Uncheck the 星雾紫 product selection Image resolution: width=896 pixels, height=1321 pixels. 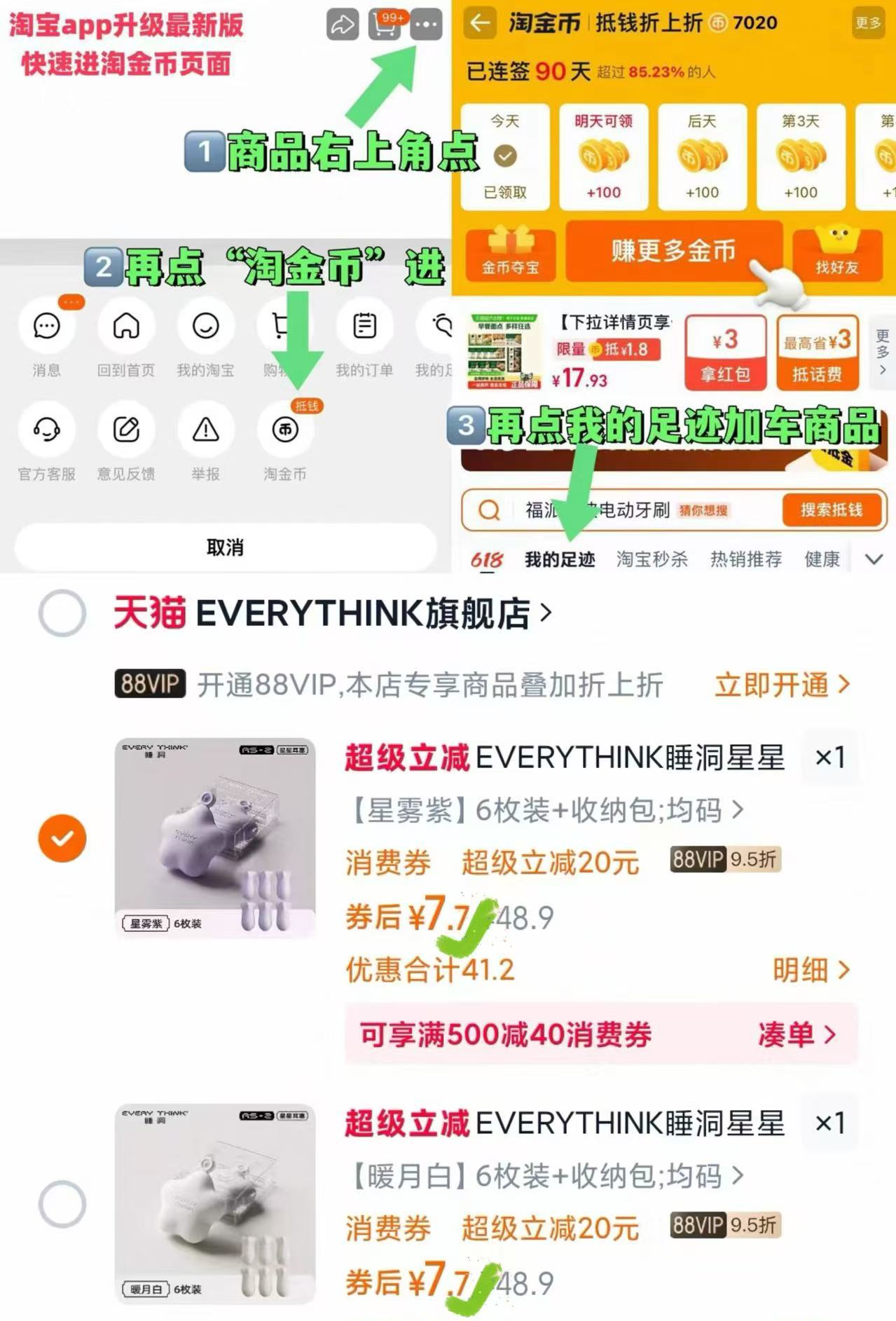63,837
